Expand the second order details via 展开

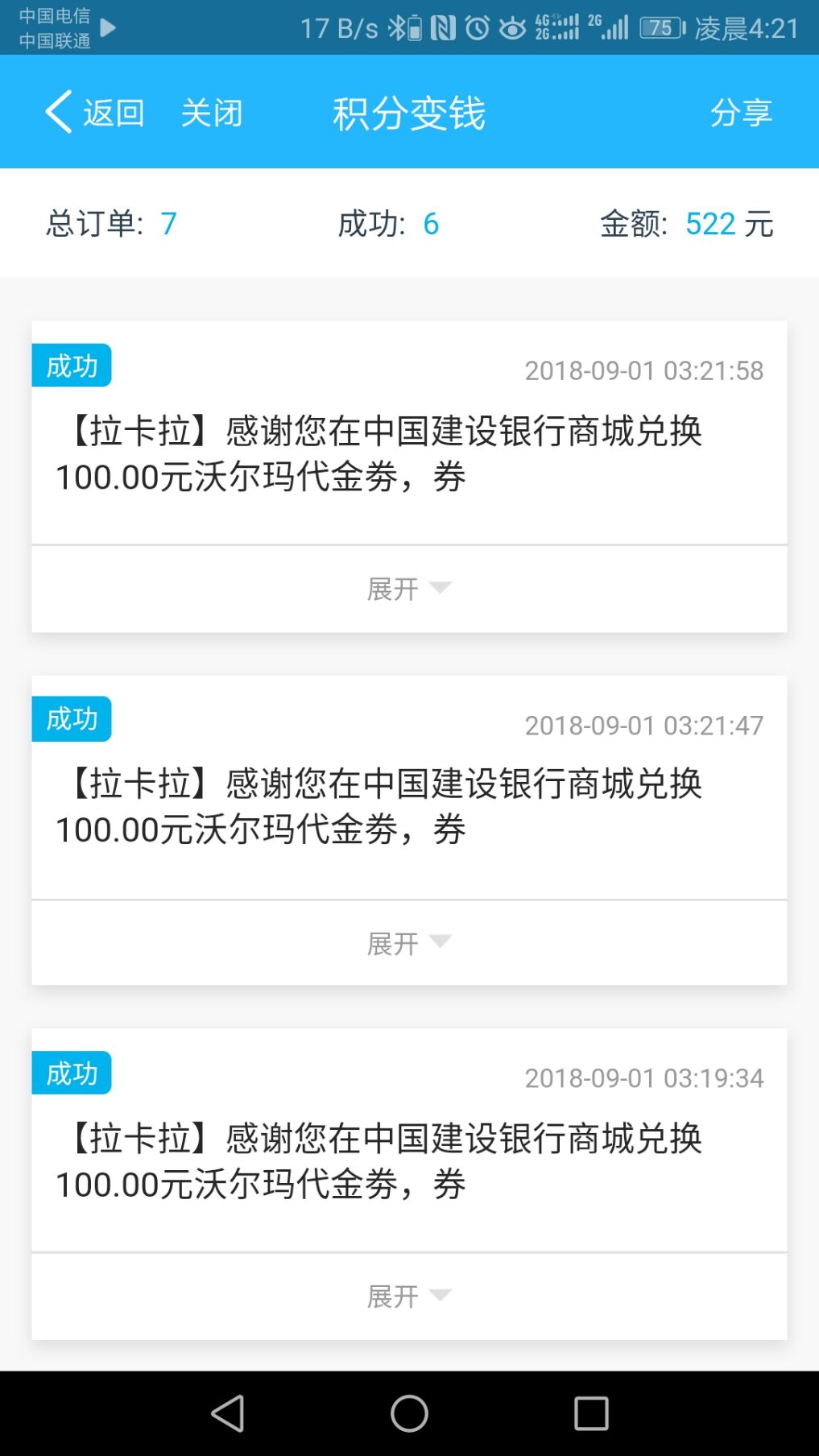coord(409,942)
